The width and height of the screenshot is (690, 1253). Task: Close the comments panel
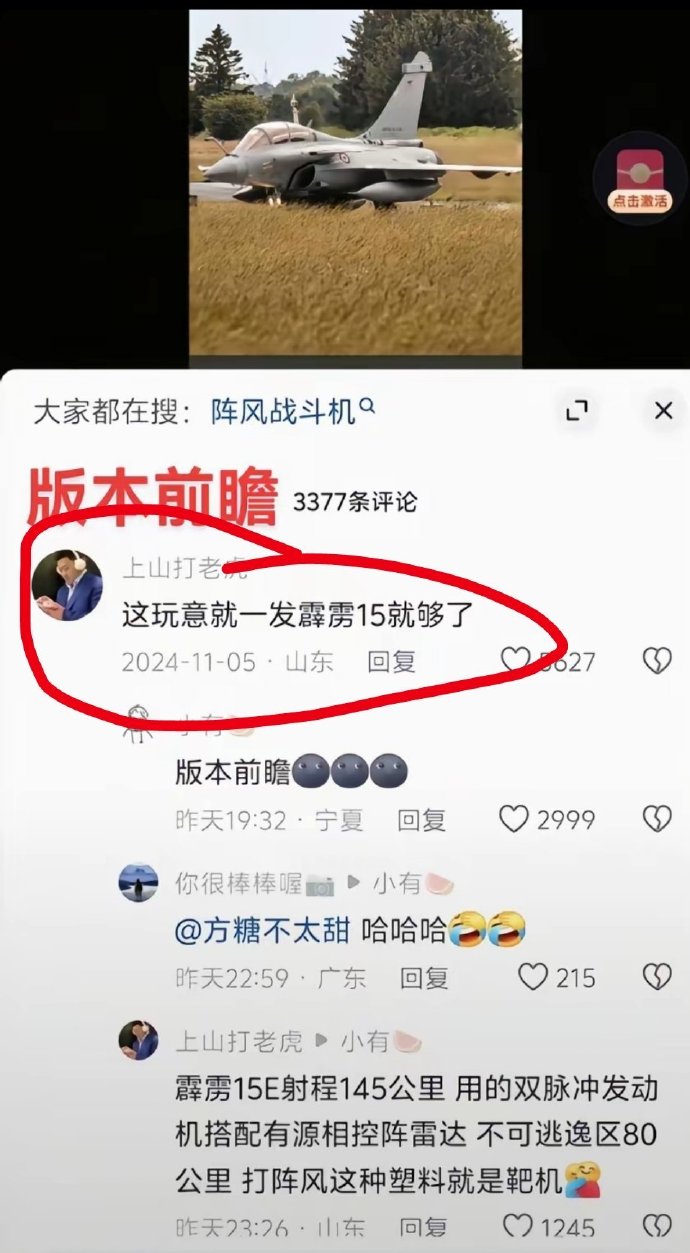(663, 411)
